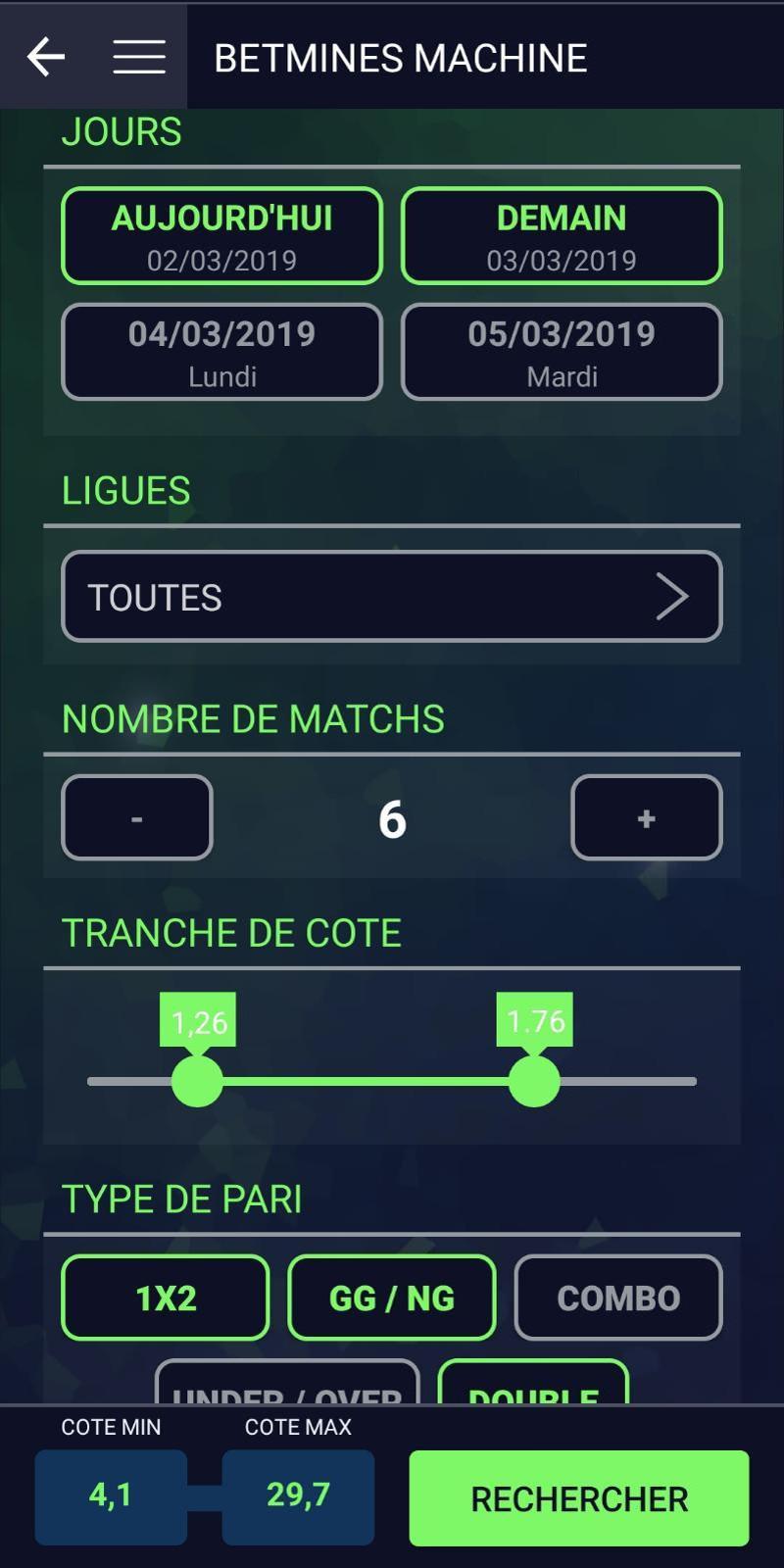Enable the COMBO bet type
The width and height of the screenshot is (784, 1568).
pos(618,1298)
